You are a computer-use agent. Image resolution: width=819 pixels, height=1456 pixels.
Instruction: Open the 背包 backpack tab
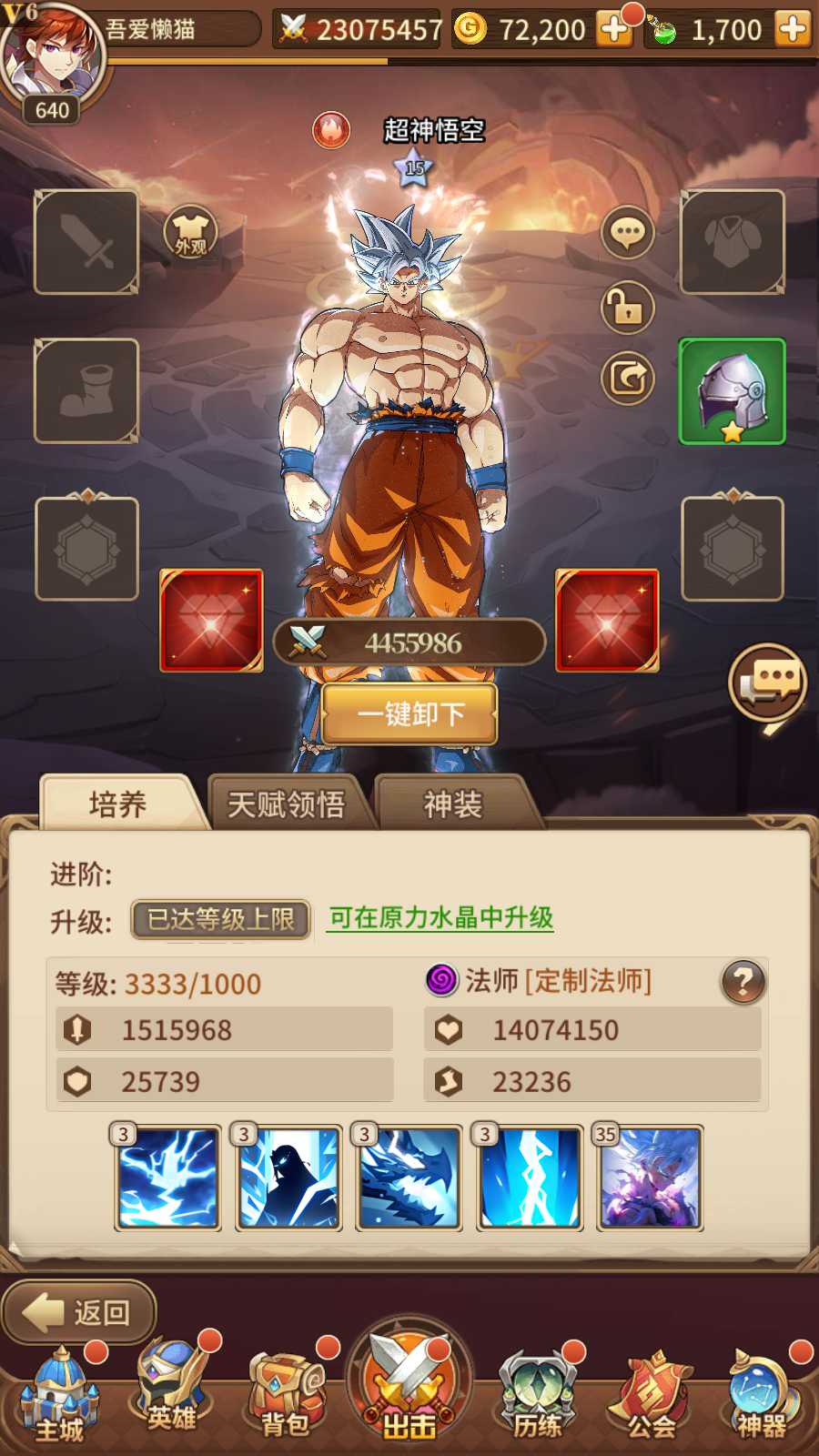tap(285, 1397)
